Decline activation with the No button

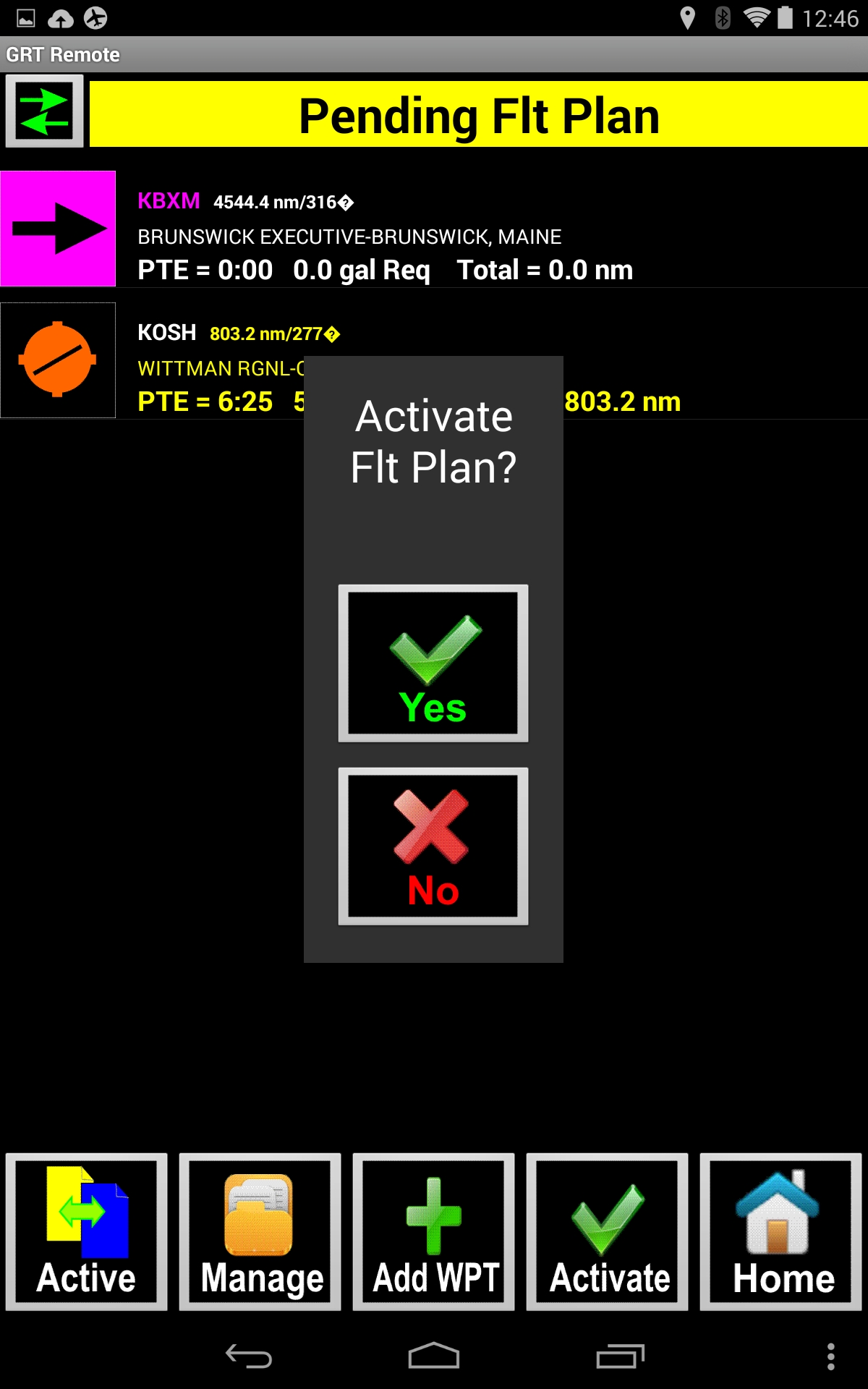tap(433, 846)
